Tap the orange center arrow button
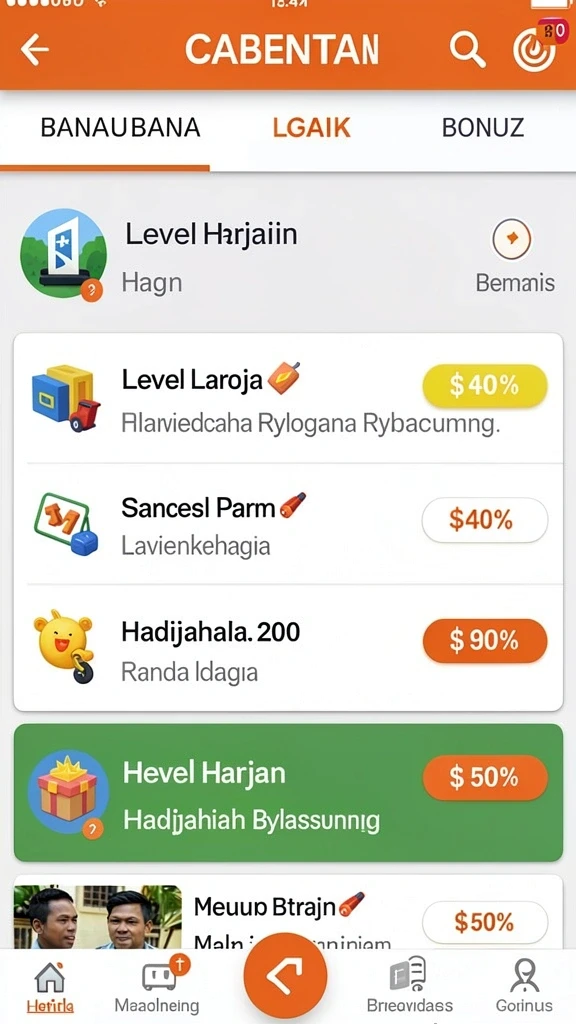Screen dimensions: 576x1024 285,975
